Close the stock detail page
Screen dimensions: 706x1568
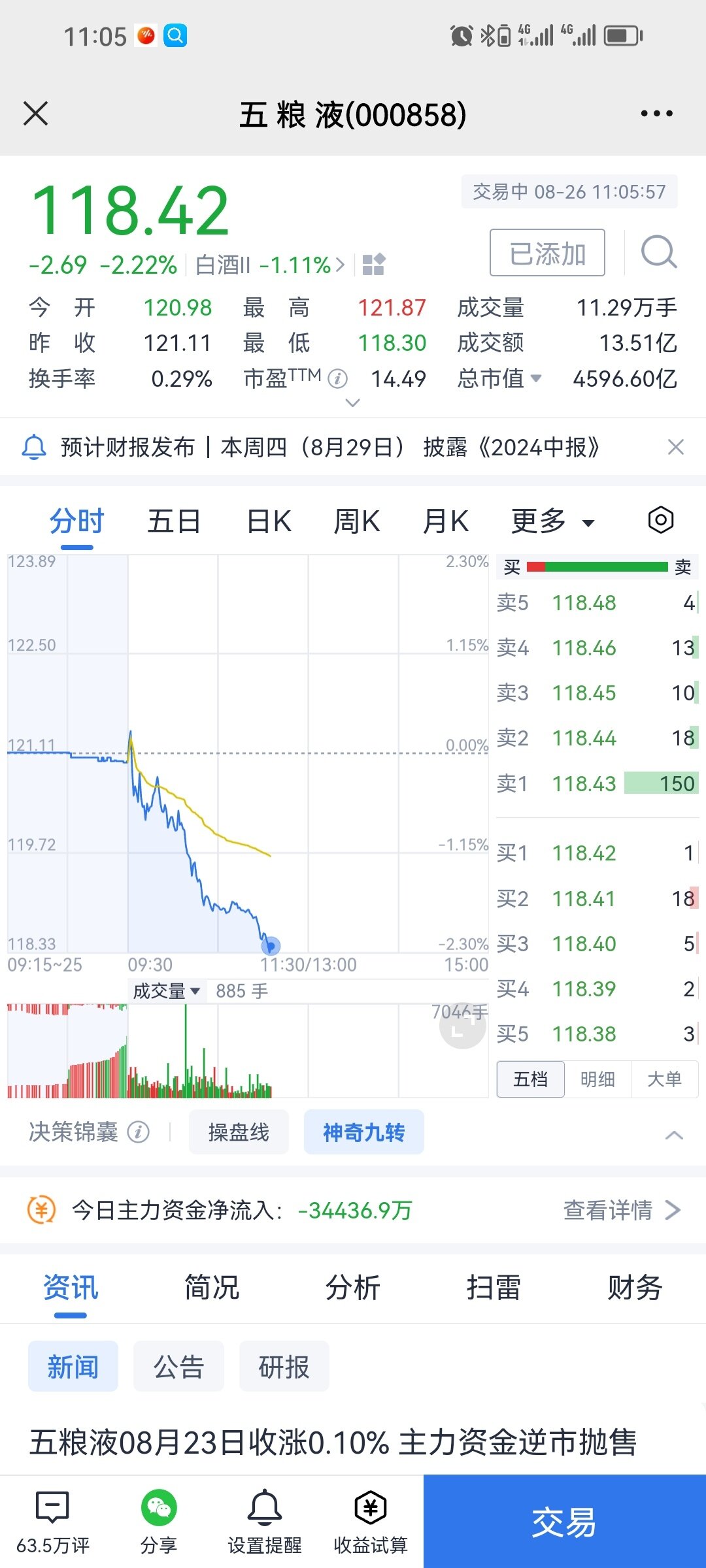36,114
